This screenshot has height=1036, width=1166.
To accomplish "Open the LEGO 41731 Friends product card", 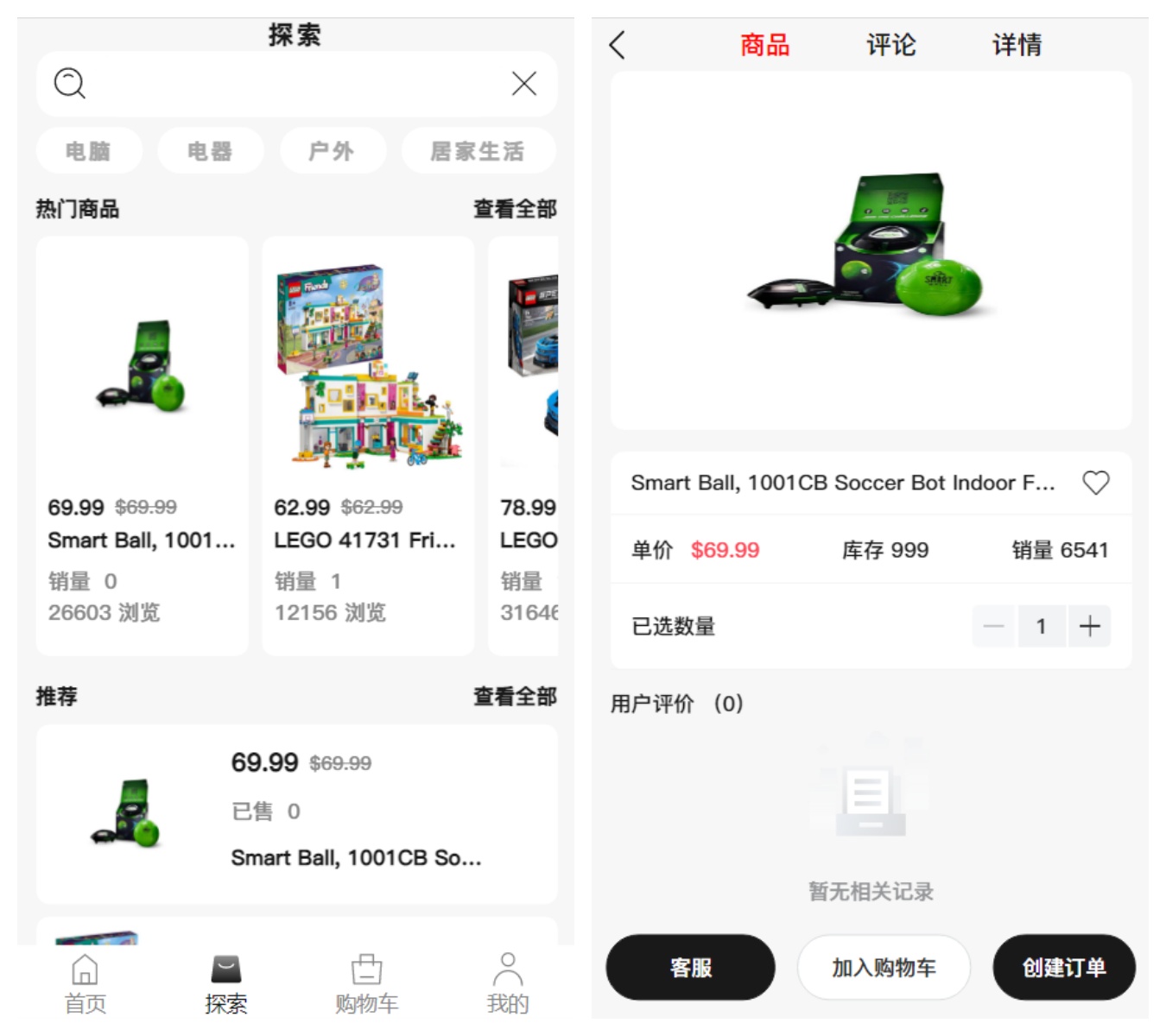I will click(x=368, y=445).
